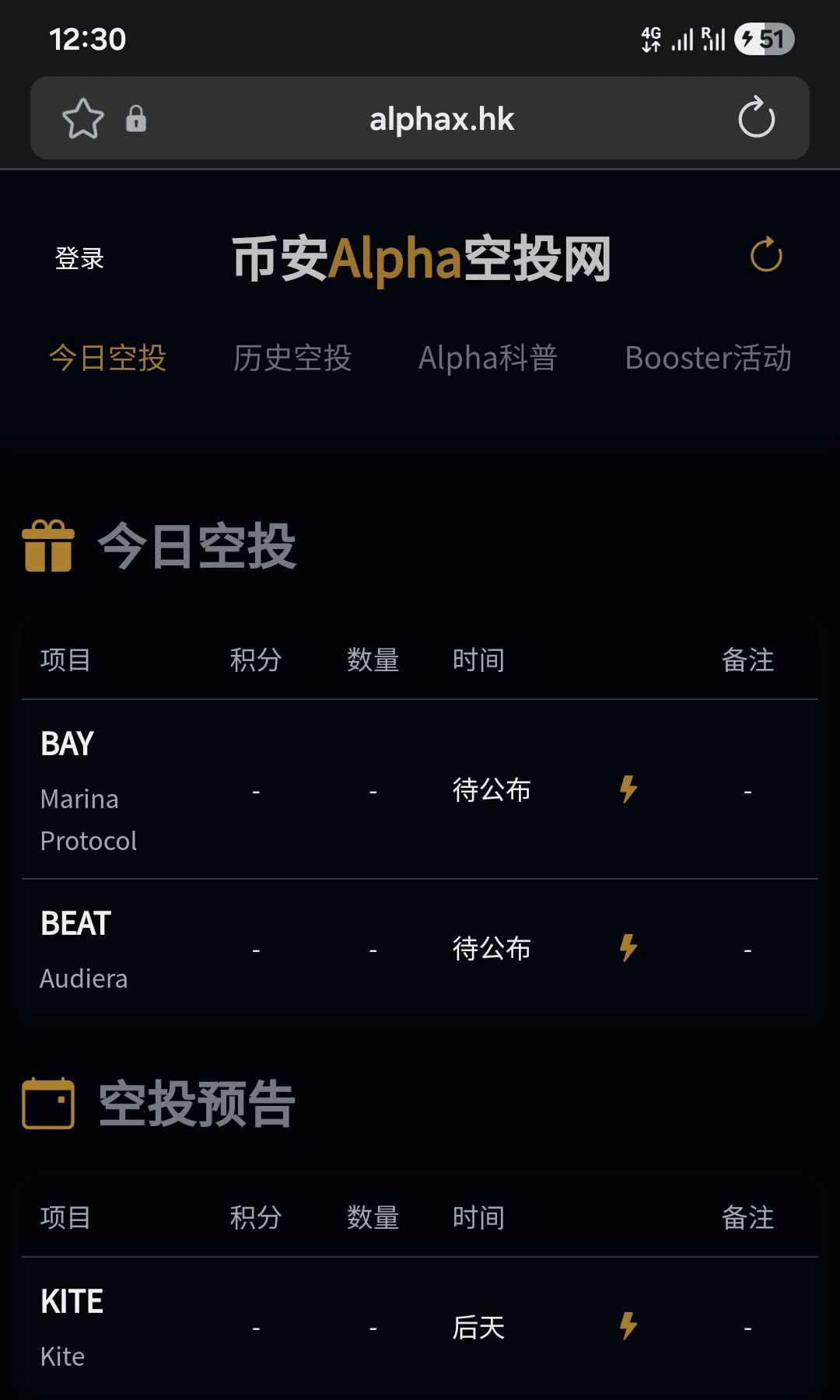This screenshot has width=840, height=1400.
Task: Open the BEAT Audiera row
Action: pyautogui.click(x=83, y=948)
